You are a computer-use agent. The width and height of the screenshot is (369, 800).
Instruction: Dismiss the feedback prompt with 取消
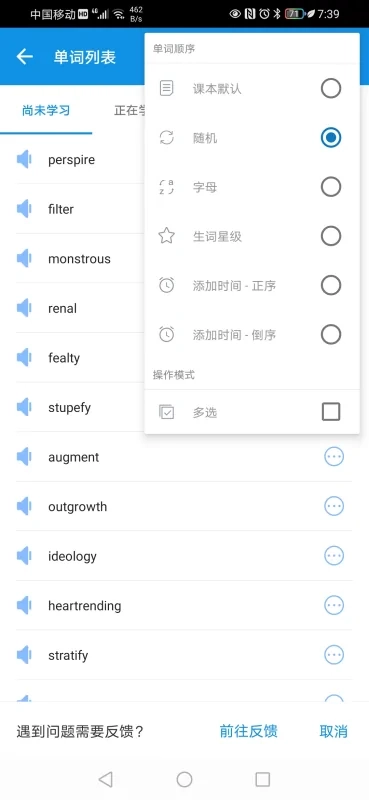click(333, 731)
